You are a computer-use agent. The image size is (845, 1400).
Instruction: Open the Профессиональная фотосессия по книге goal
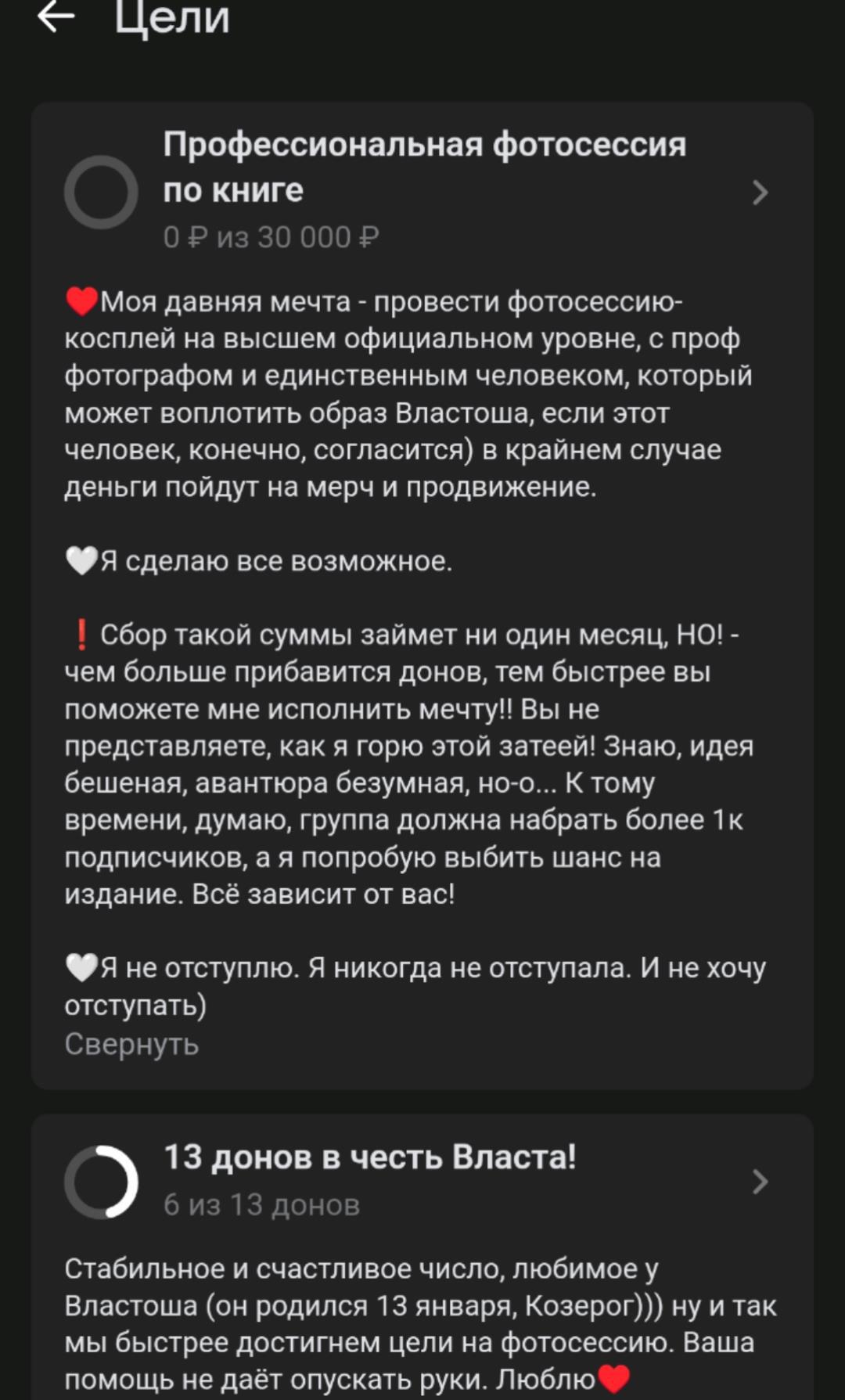tap(758, 193)
